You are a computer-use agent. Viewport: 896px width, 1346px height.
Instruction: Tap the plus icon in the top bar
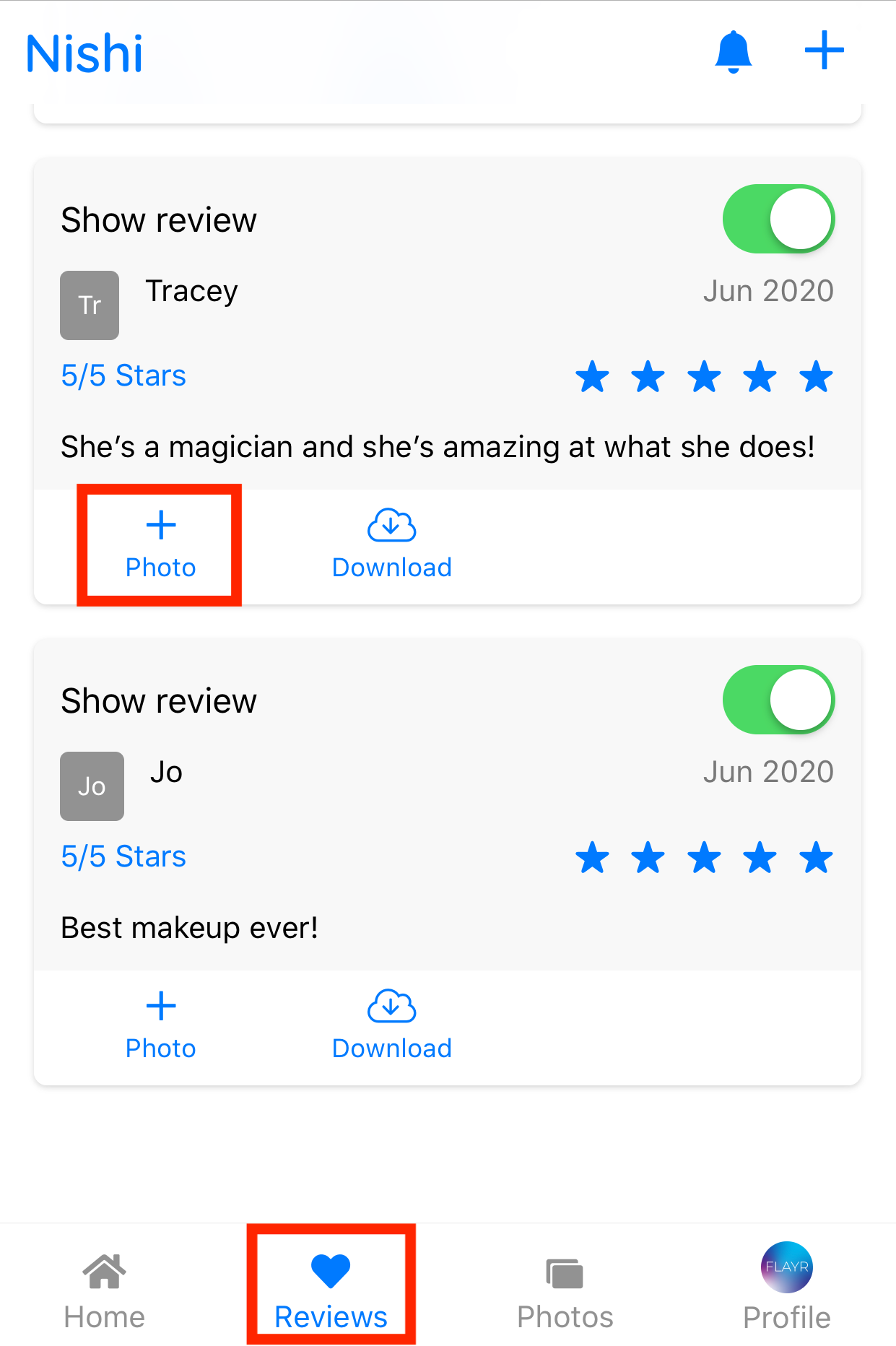point(823,51)
